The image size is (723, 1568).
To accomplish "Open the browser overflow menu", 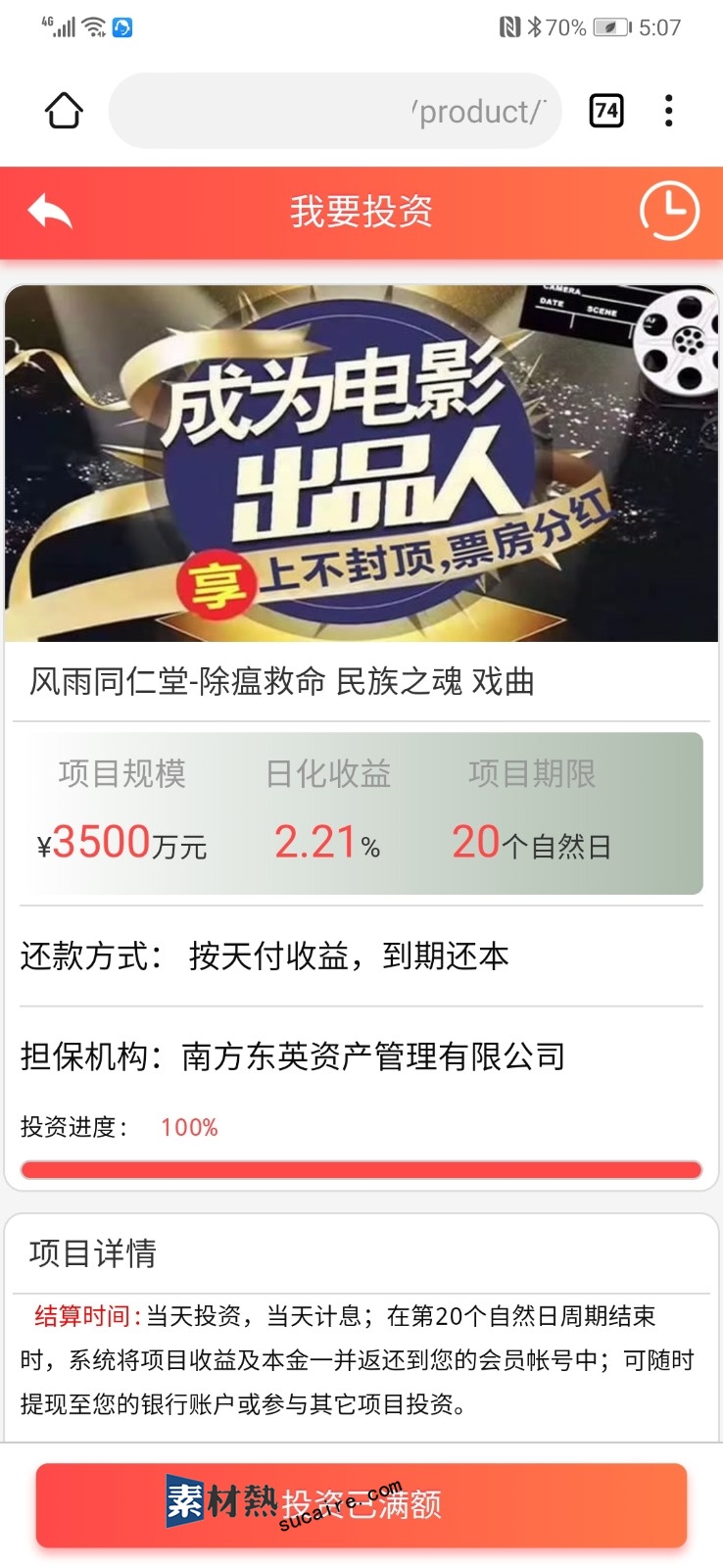I will 669,111.
